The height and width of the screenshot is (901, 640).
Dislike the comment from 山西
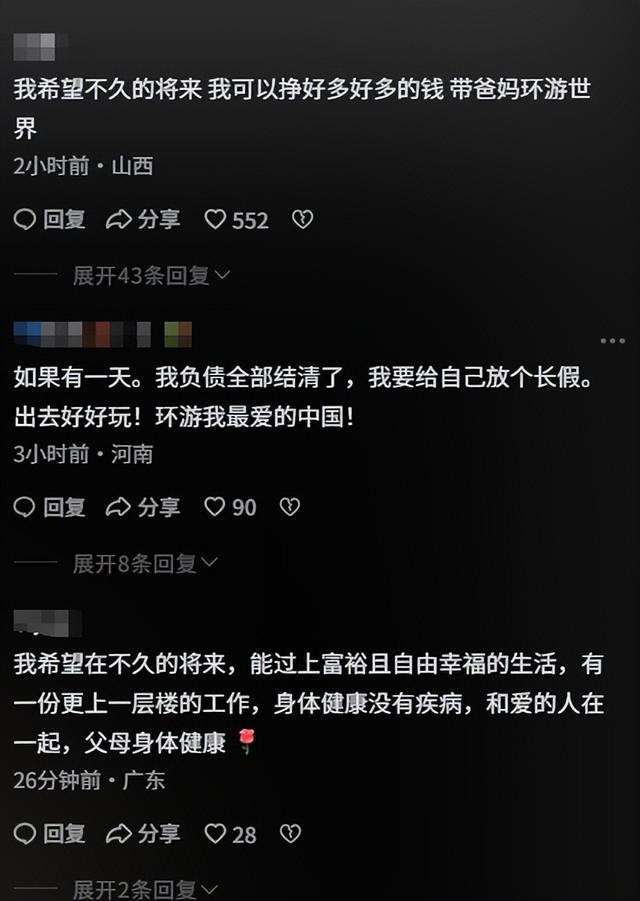tap(302, 220)
